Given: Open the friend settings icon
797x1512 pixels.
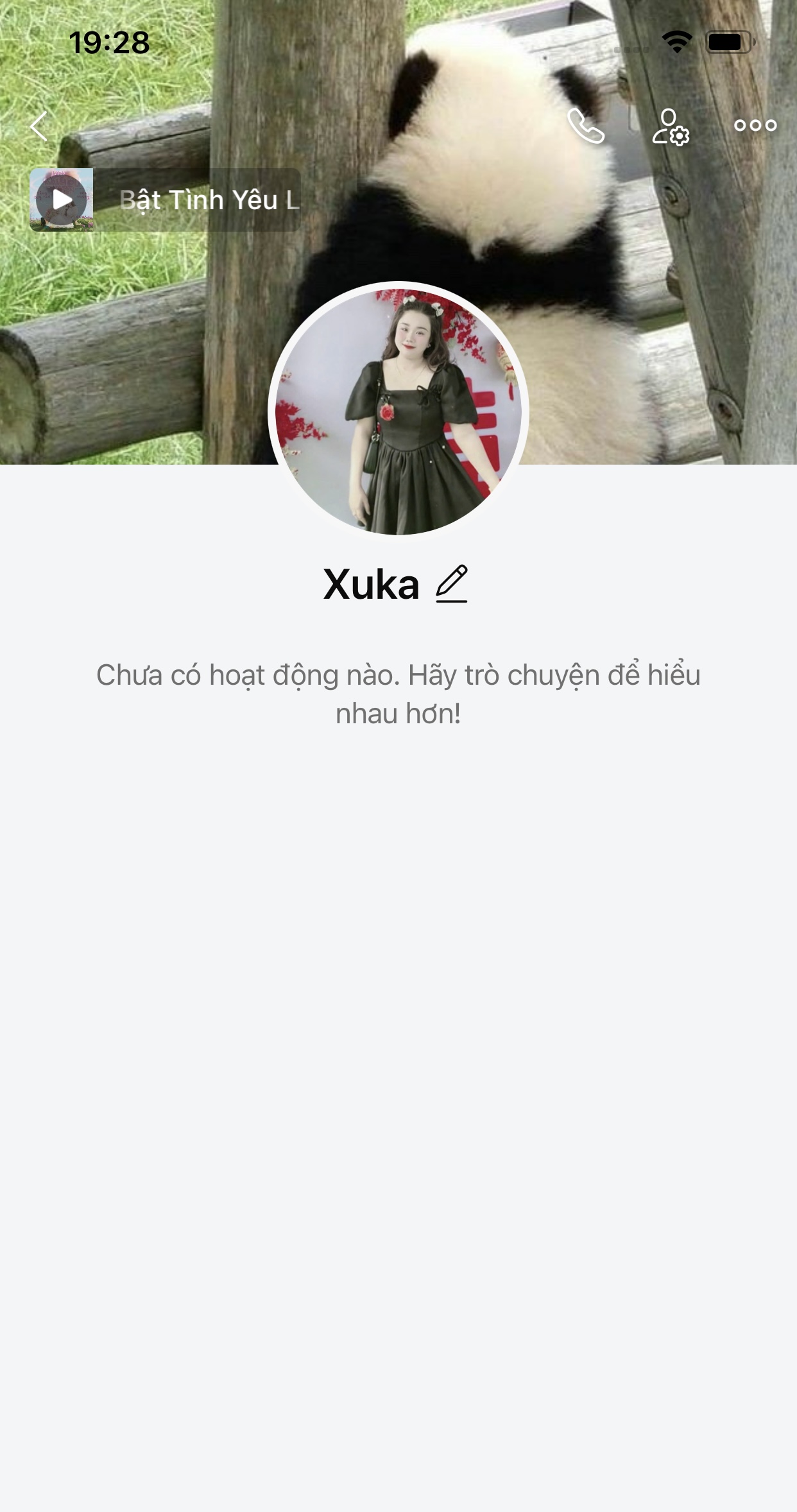Looking at the screenshot, I should [x=671, y=126].
